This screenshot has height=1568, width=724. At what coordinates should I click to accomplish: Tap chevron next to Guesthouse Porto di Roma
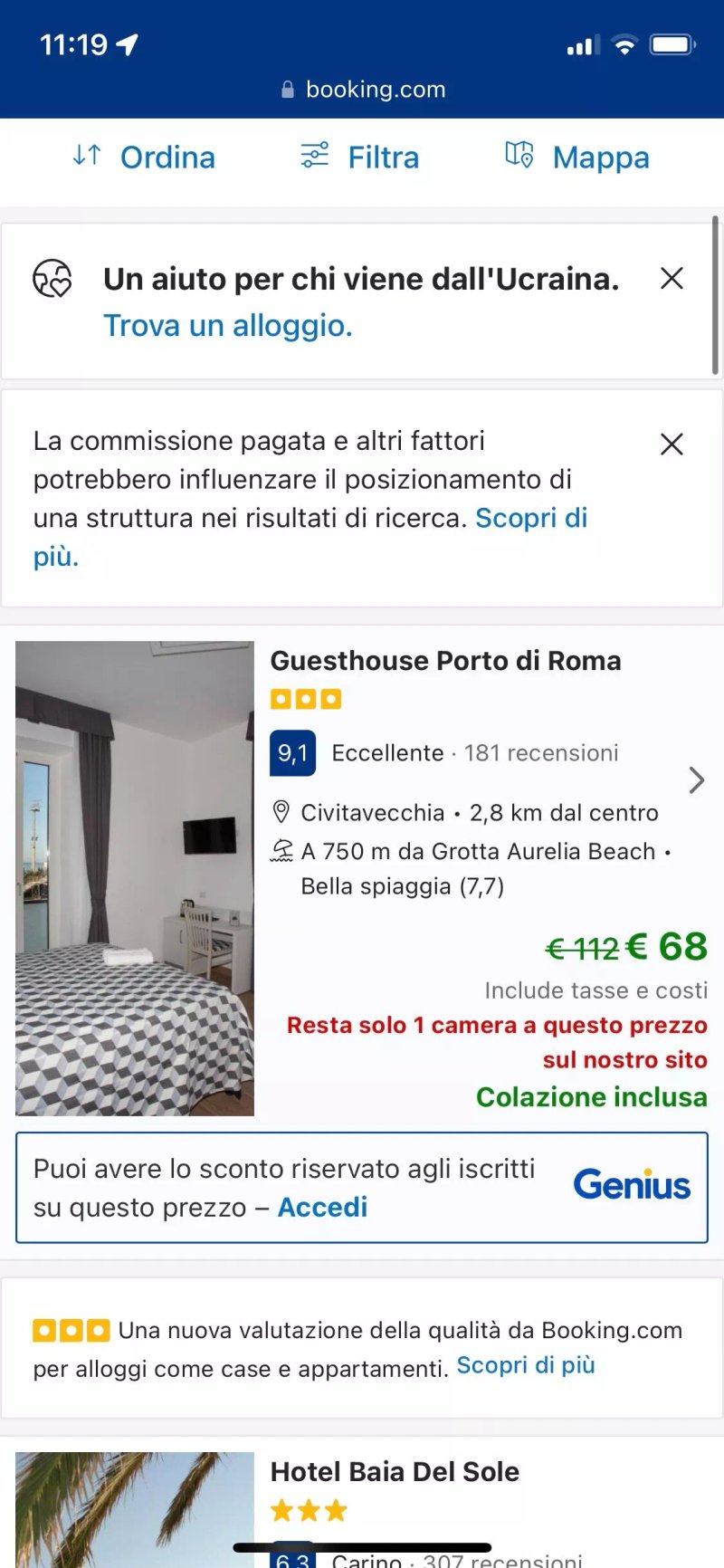696,780
